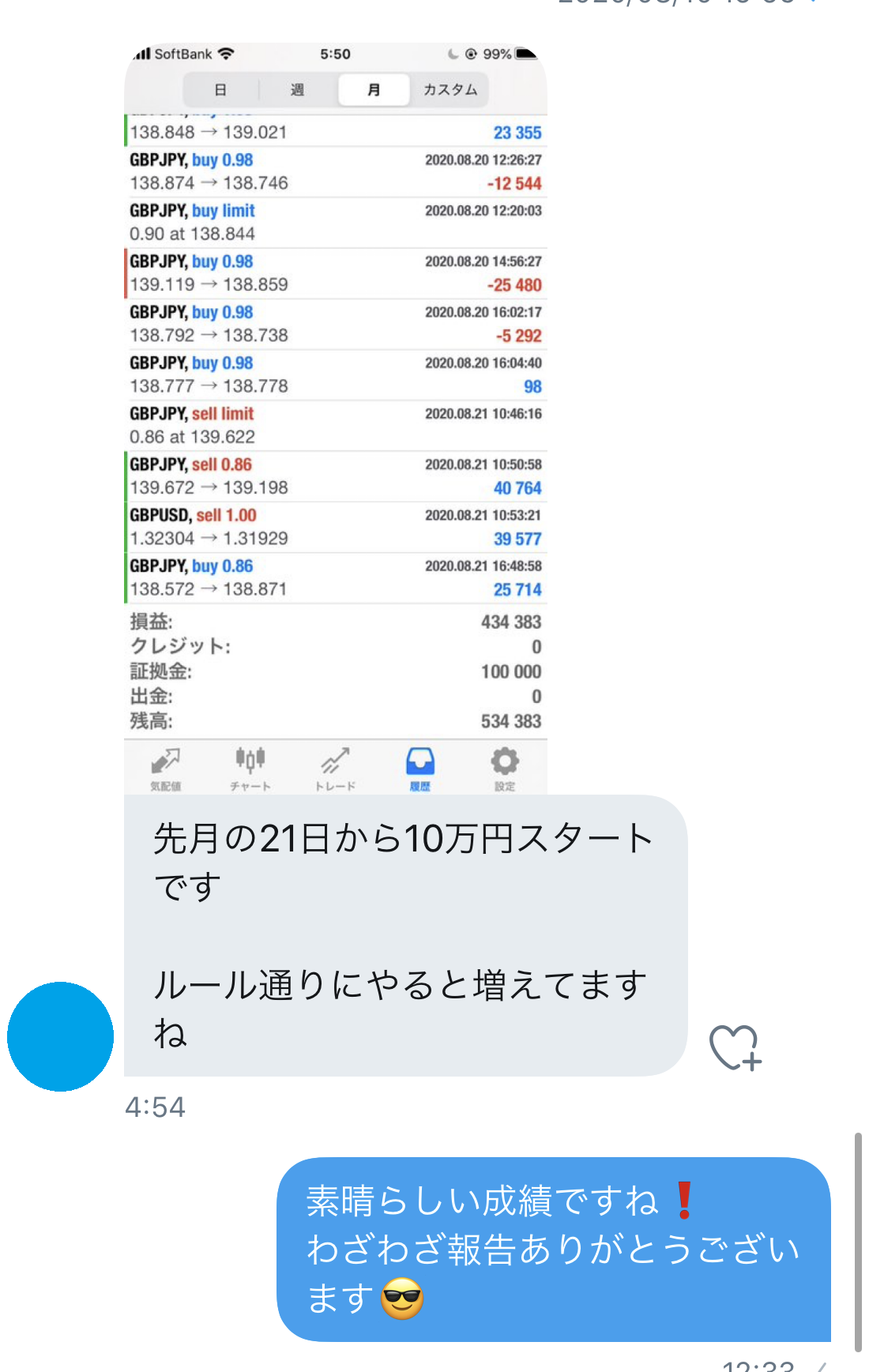869x1372 pixels.
Task: Open the shared trading history screenshot
Action: [335, 419]
